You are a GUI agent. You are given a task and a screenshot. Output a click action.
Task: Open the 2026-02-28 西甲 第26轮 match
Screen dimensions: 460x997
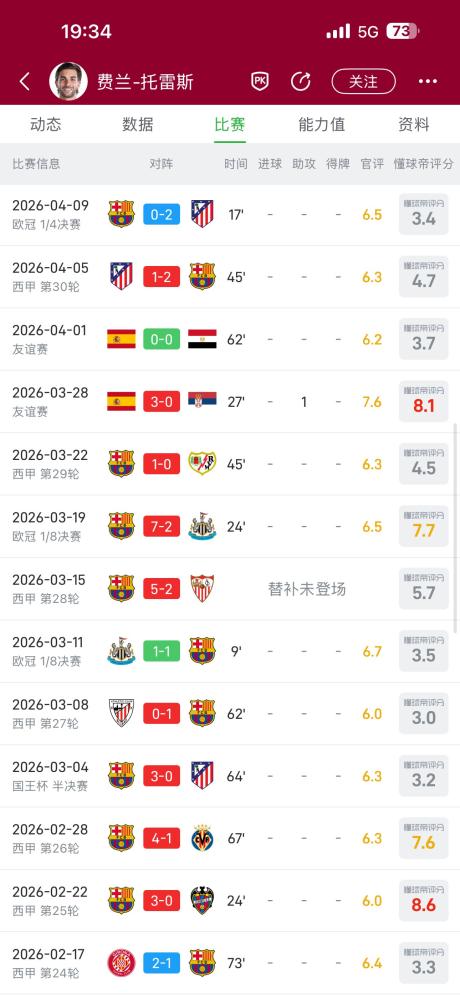click(x=230, y=839)
